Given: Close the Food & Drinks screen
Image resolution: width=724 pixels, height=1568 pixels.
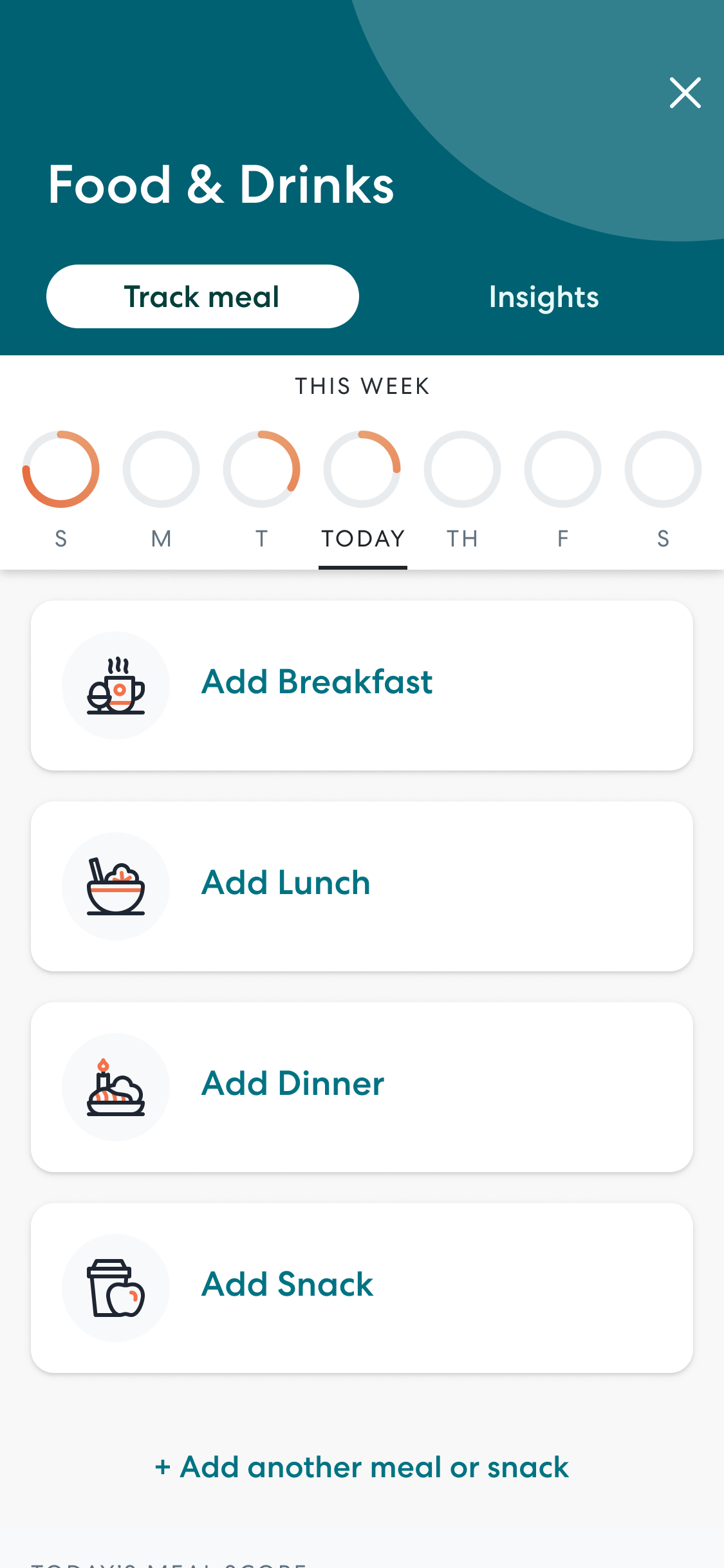Looking at the screenshot, I should (x=685, y=93).
